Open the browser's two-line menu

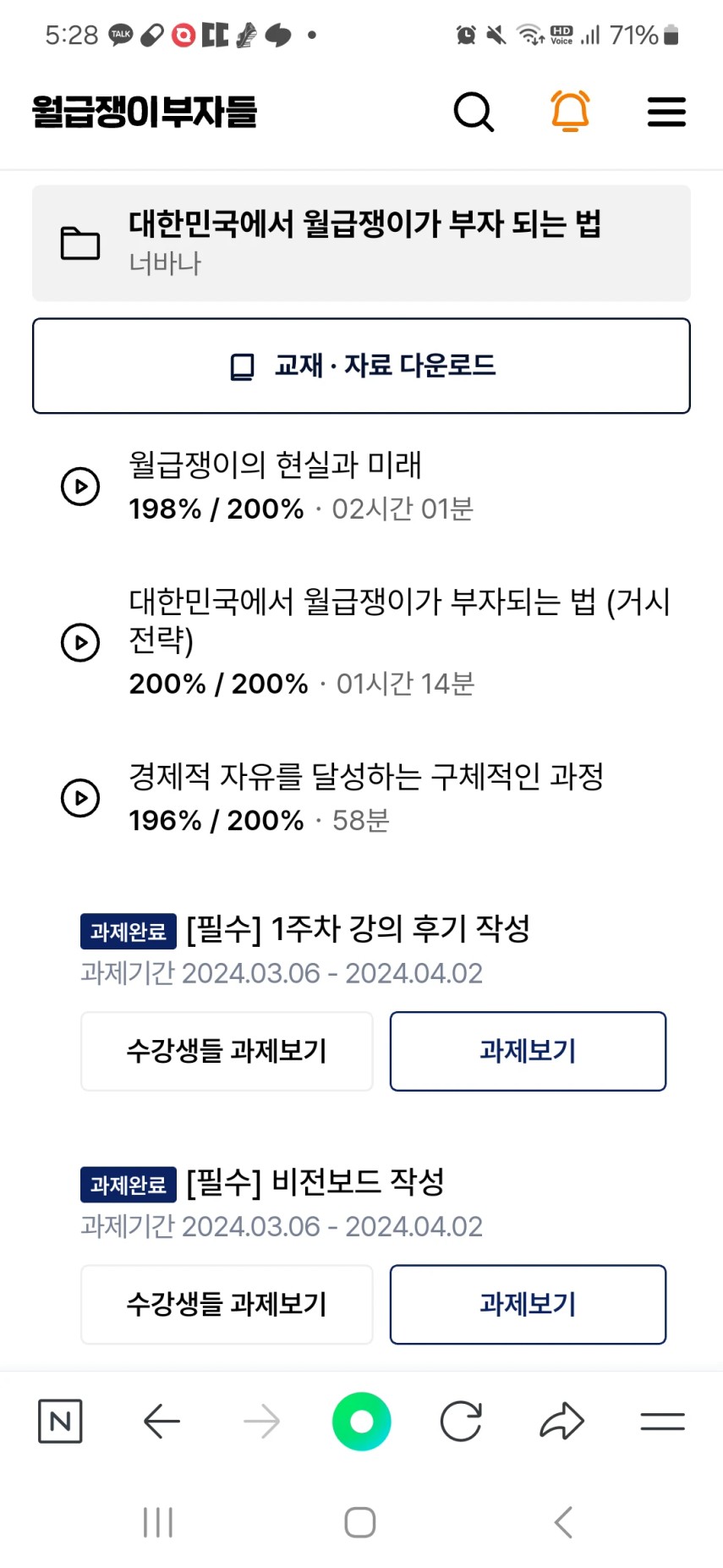click(x=662, y=1421)
